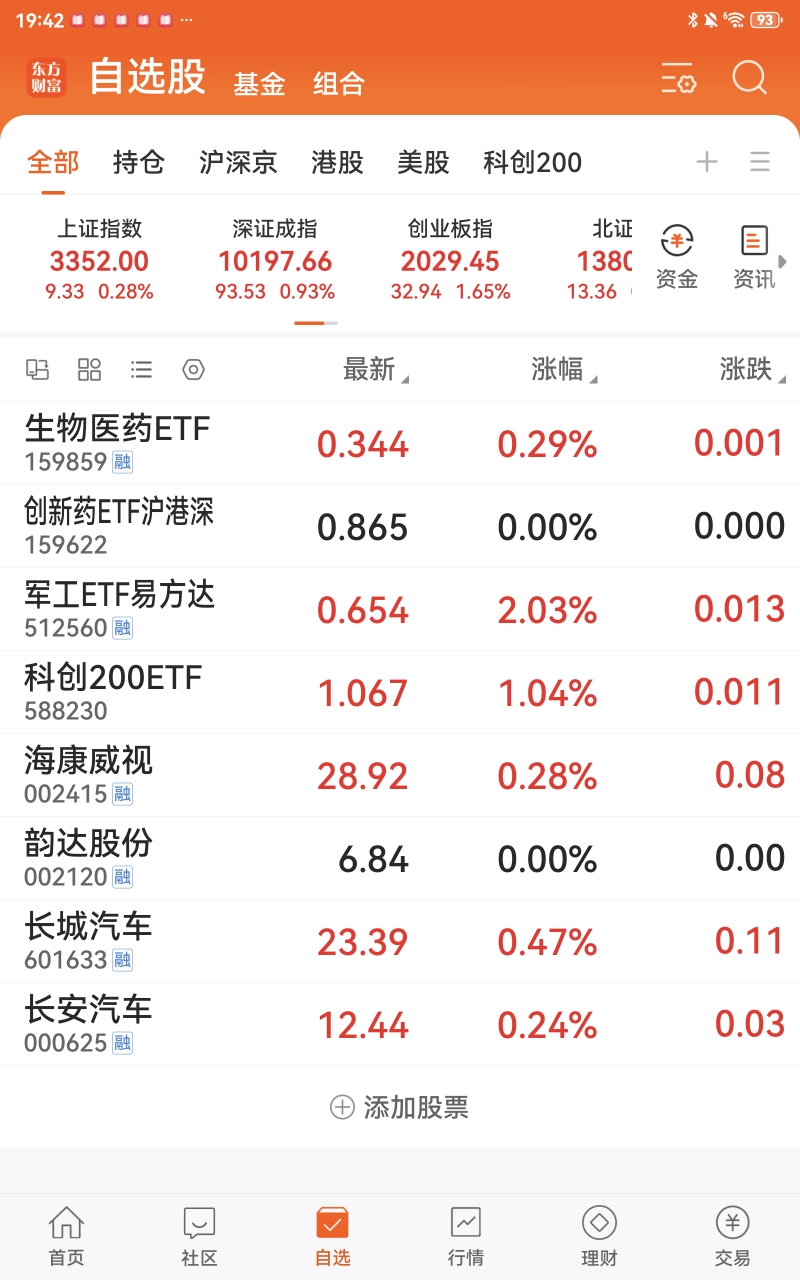Switch to grid view icon
This screenshot has width=800, height=1280.
(90, 370)
